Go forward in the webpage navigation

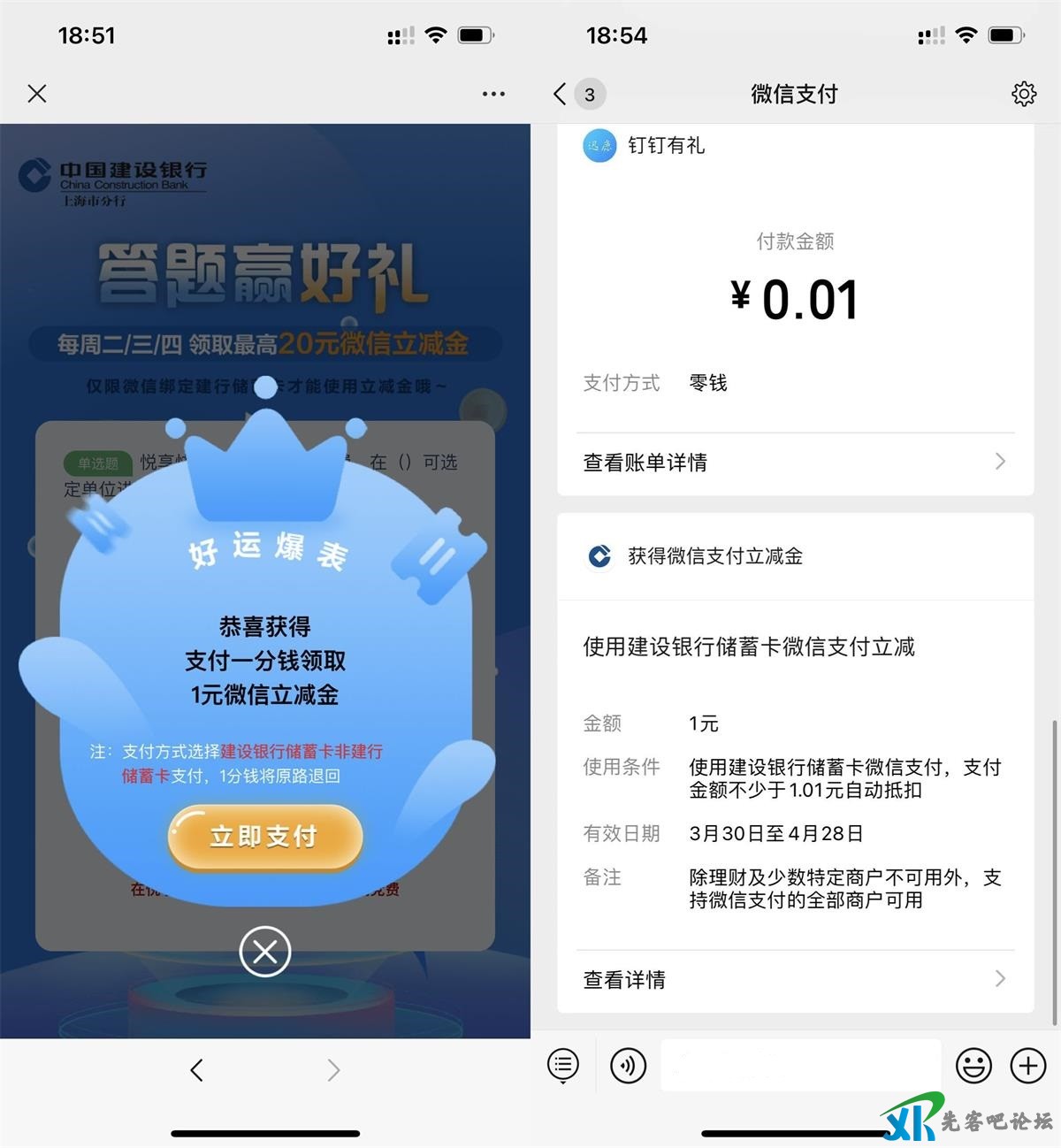(333, 1070)
